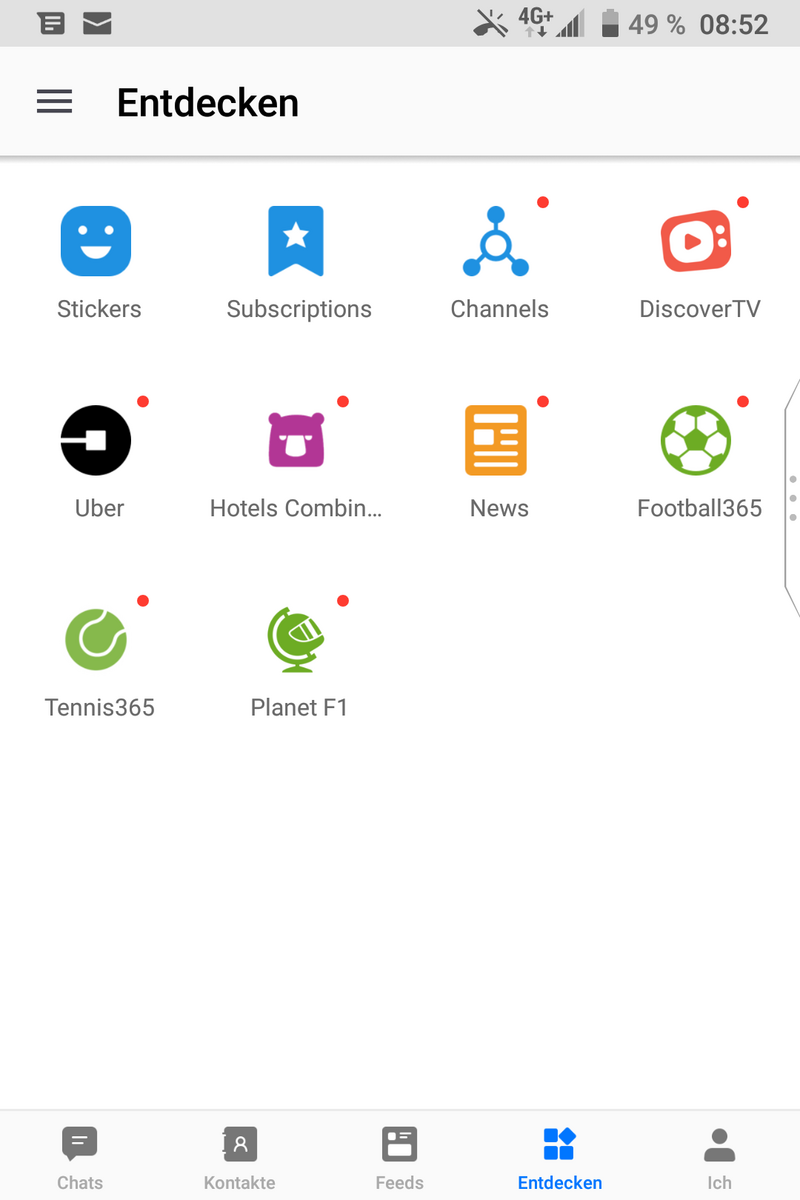This screenshot has width=800, height=1200.
Task: Launch DiscoverTV
Action: coord(696,241)
